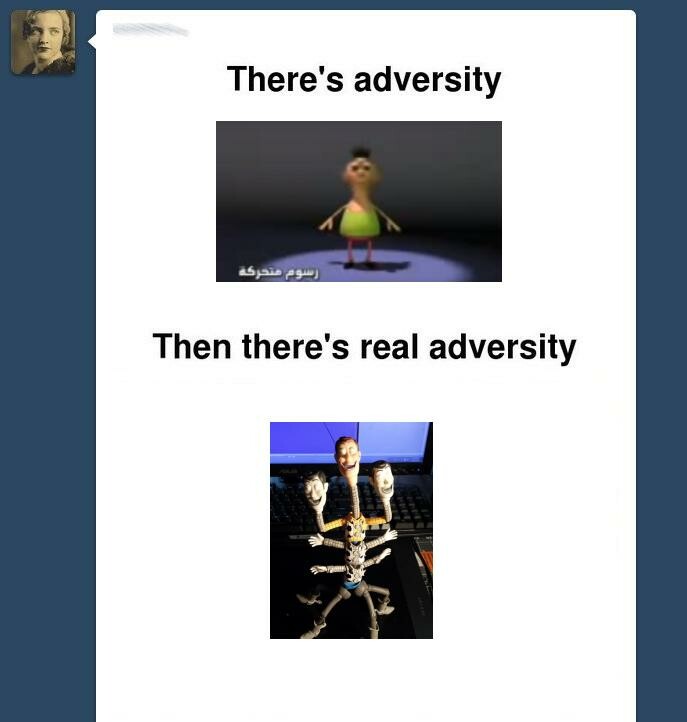687x722 pixels.
Task: Enlarge the cartoon character image under 'There's adversity'
Action: click(358, 201)
